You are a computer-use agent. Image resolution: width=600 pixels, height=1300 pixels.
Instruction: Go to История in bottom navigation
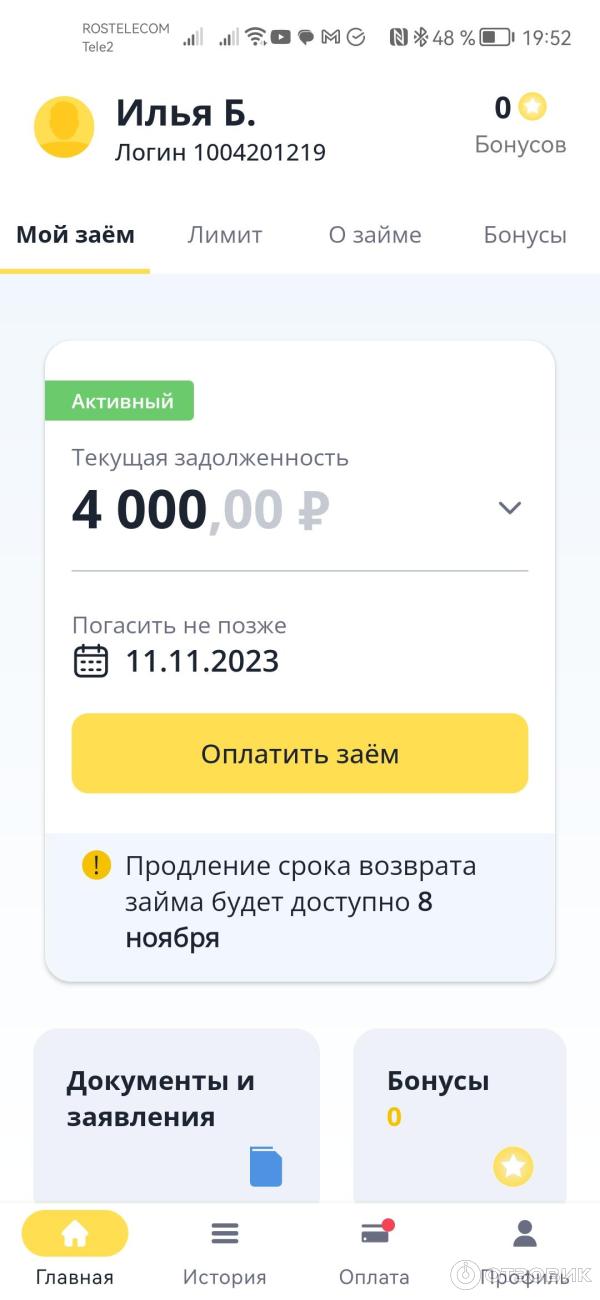coord(225,1250)
